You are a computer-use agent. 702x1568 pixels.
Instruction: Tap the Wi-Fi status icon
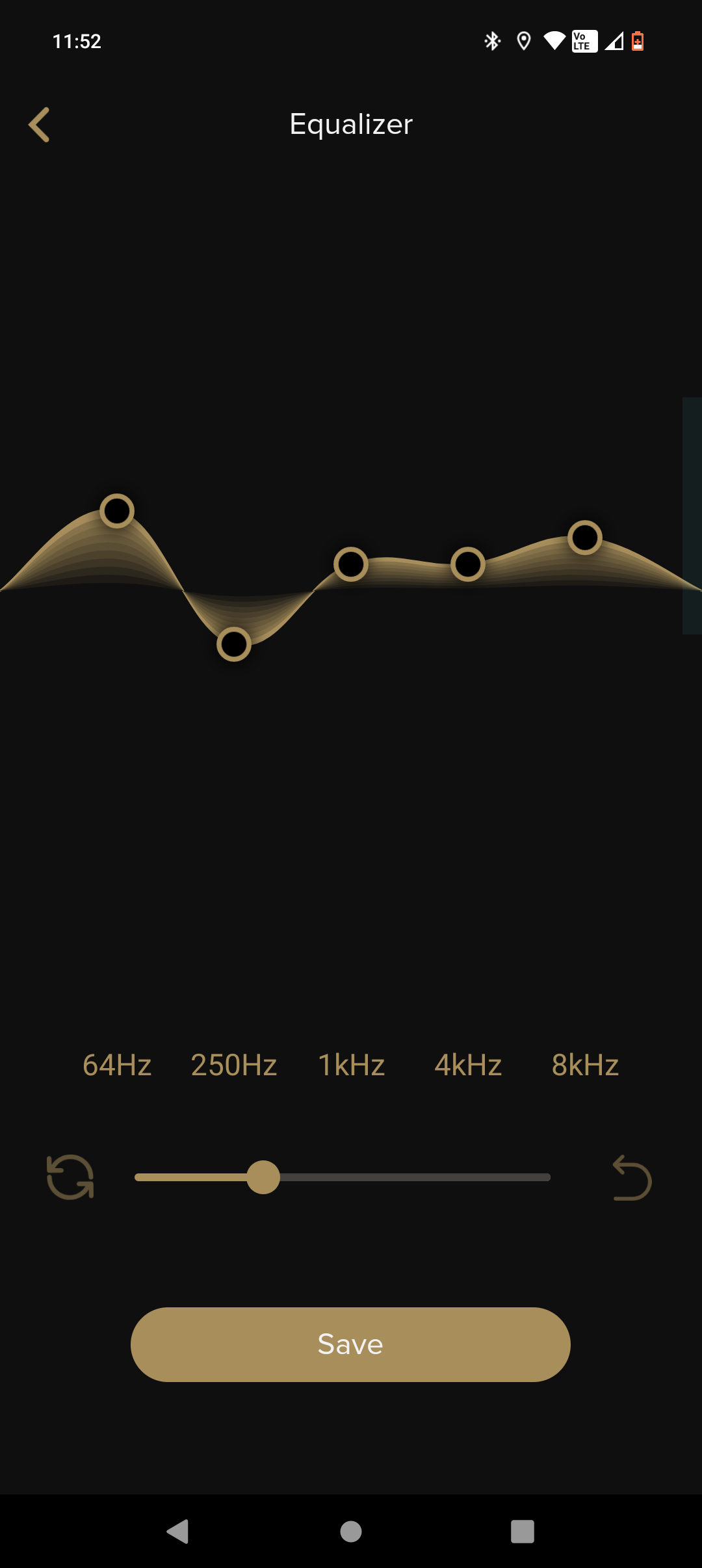click(x=554, y=41)
